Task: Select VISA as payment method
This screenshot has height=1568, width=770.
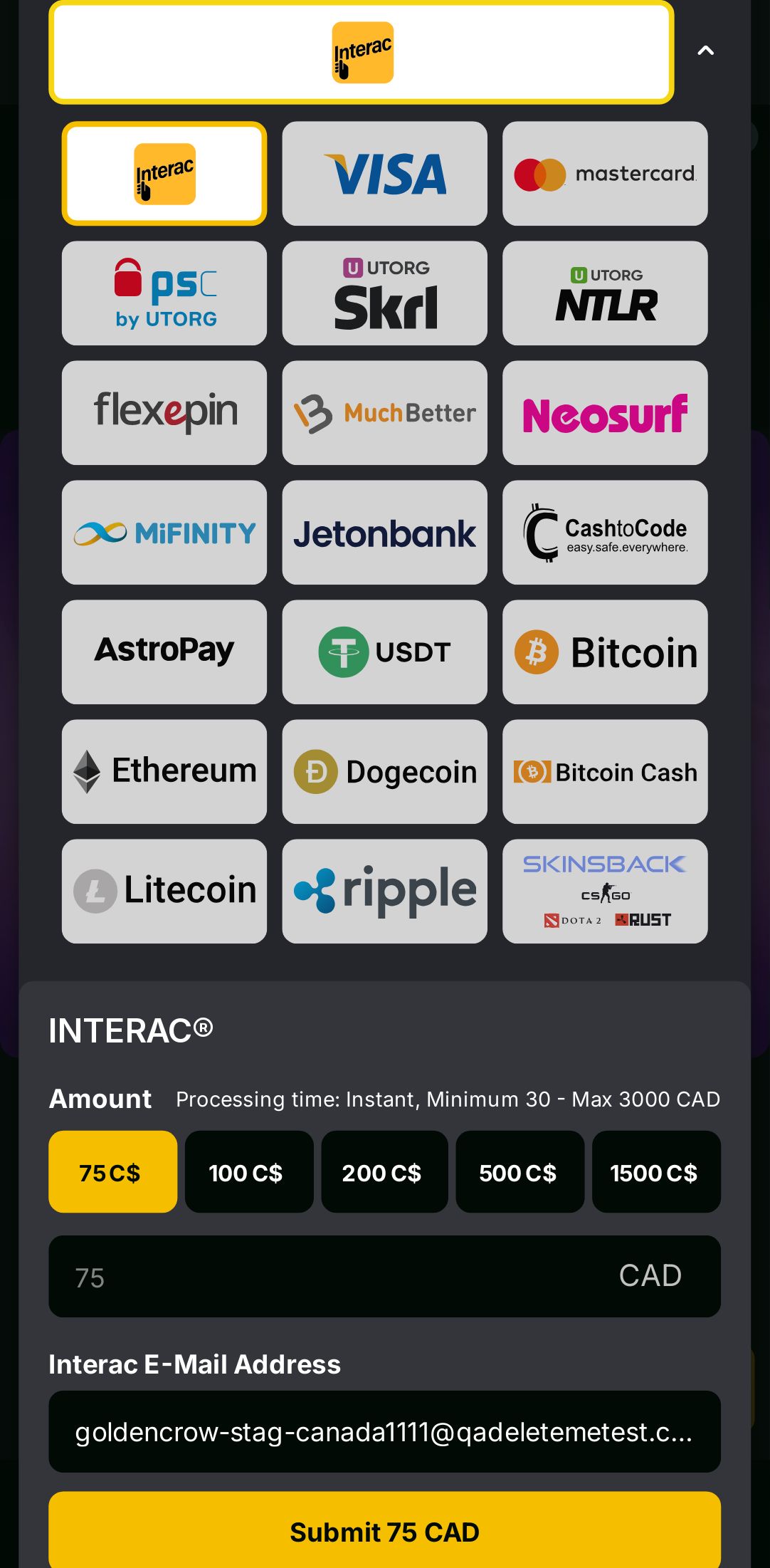Action: click(384, 174)
